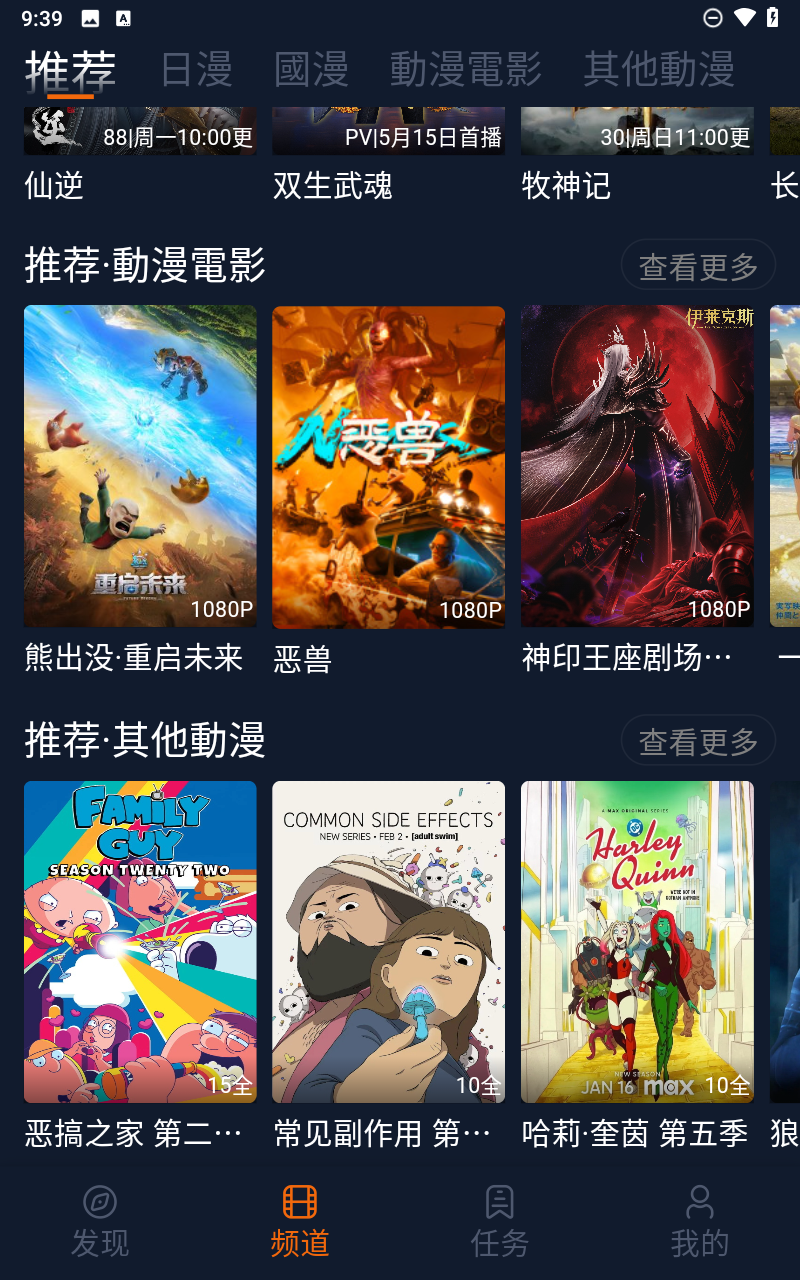The width and height of the screenshot is (800, 1280).
Task: Select the 牧神记 anime card
Action: 637,150
